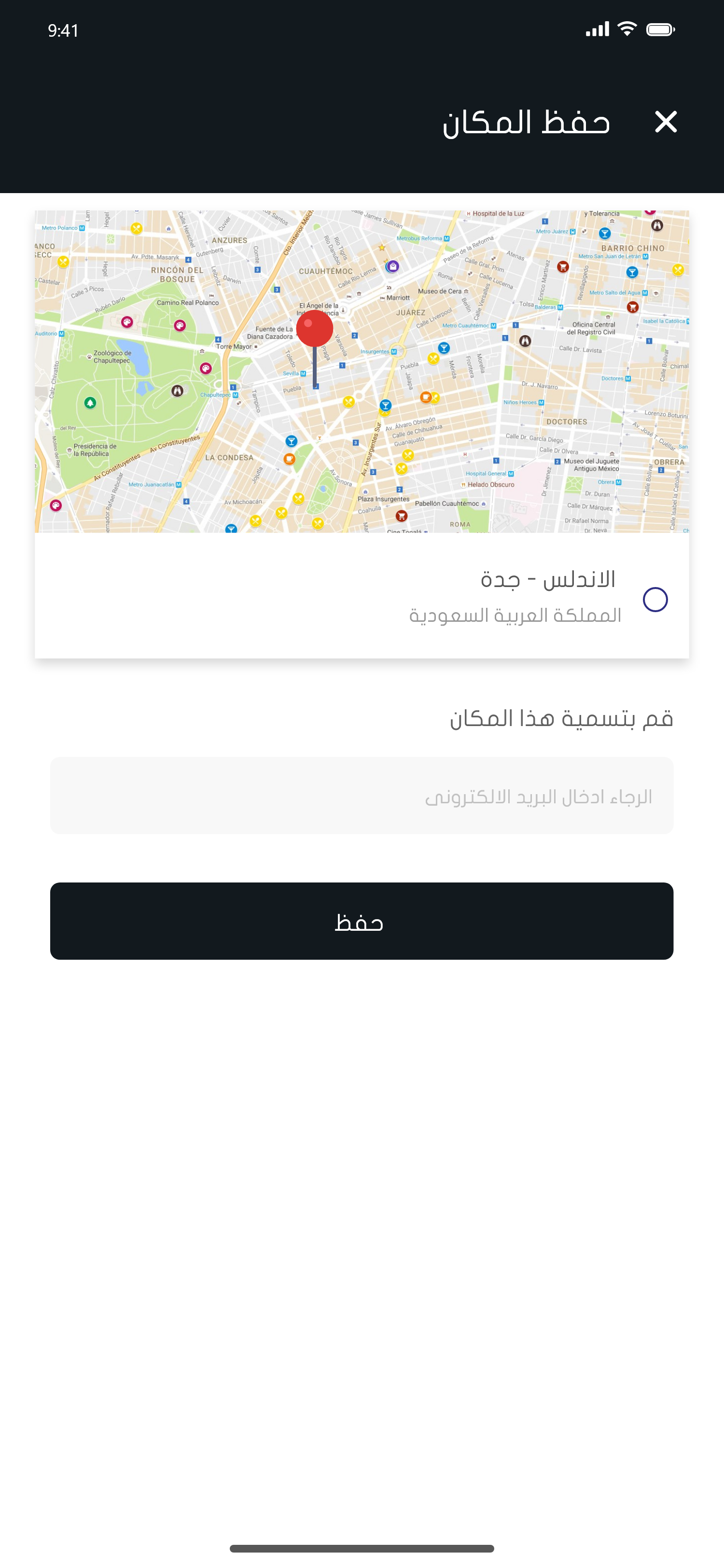Focus the place name input field
The image size is (724, 1568).
click(362, 796)
